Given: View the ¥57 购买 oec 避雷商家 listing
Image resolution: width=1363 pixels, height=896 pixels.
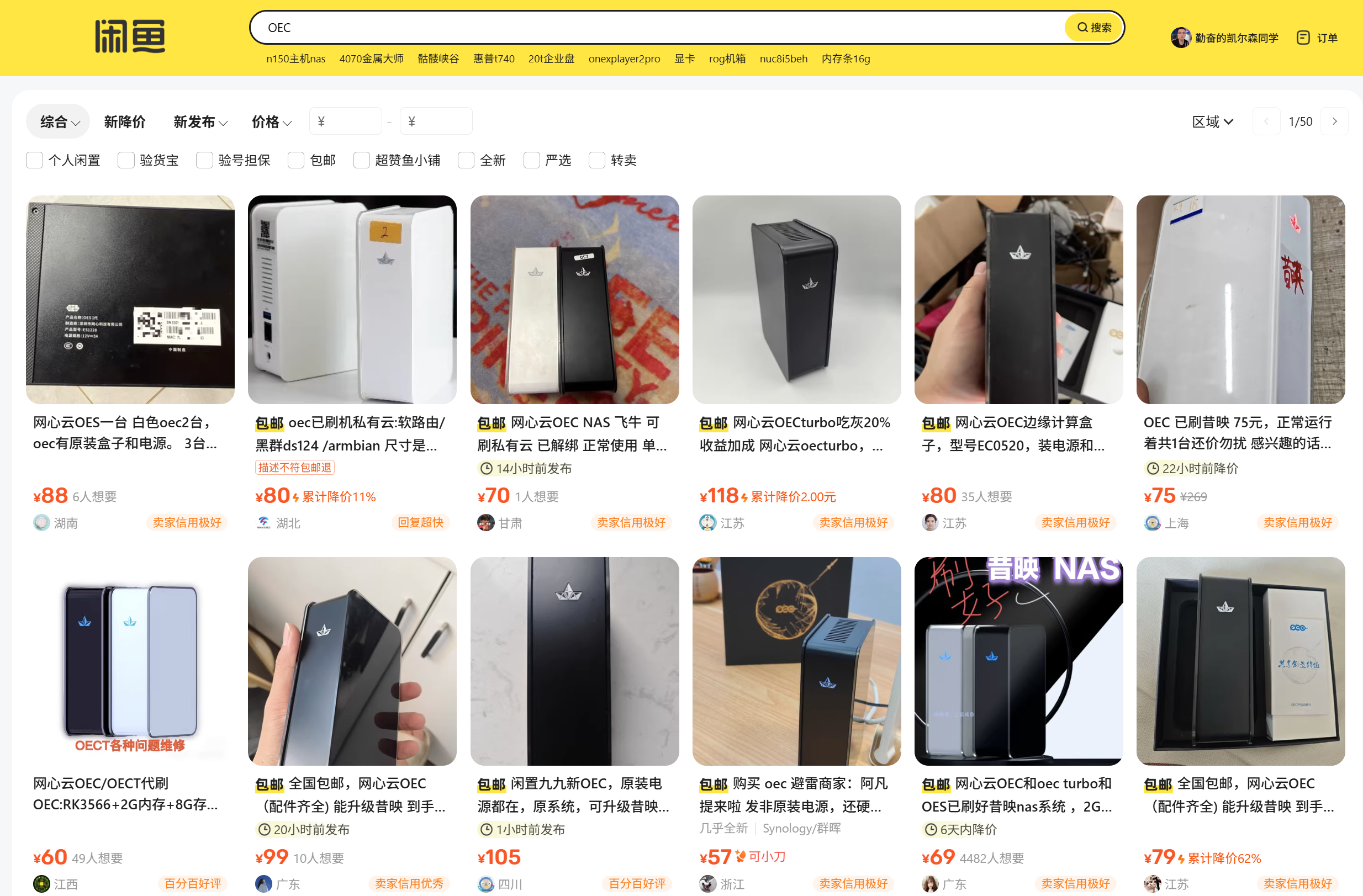Looking at the screenshot, I should coord(796,661).
